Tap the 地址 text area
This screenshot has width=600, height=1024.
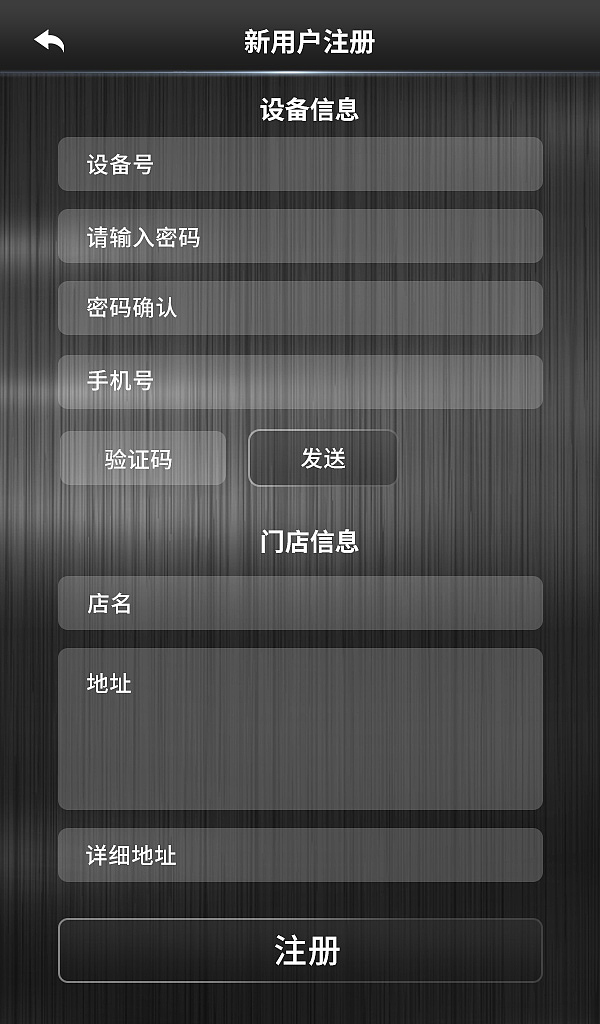click(300, 729)
